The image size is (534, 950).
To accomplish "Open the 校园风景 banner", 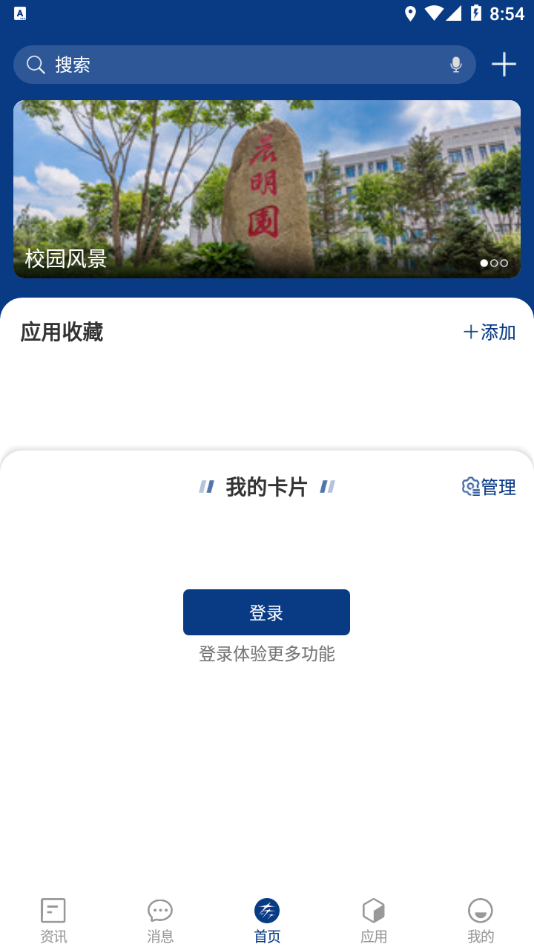I will coord(267,189).
